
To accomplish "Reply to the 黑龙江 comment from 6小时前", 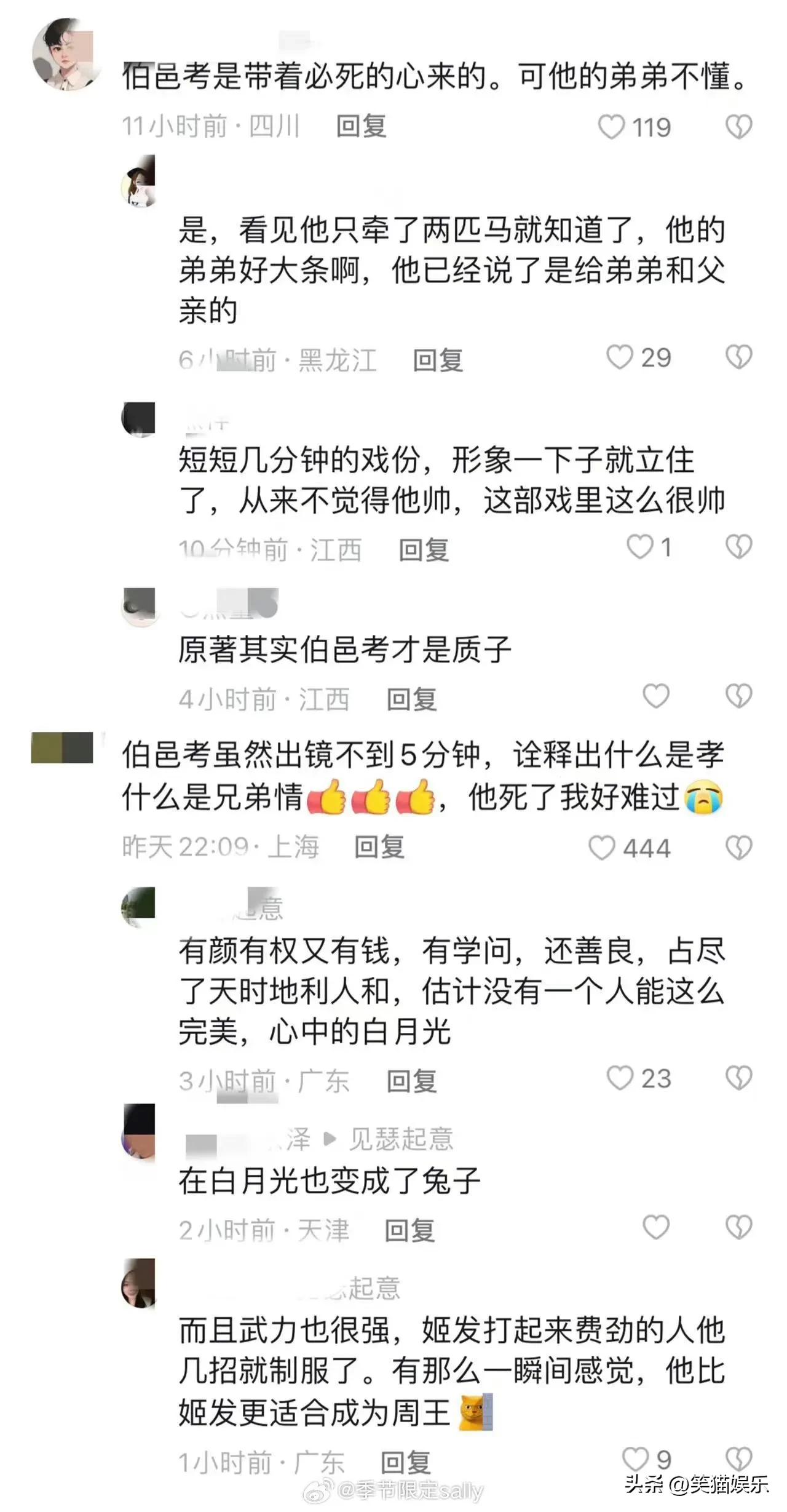I will pos(437,360).
